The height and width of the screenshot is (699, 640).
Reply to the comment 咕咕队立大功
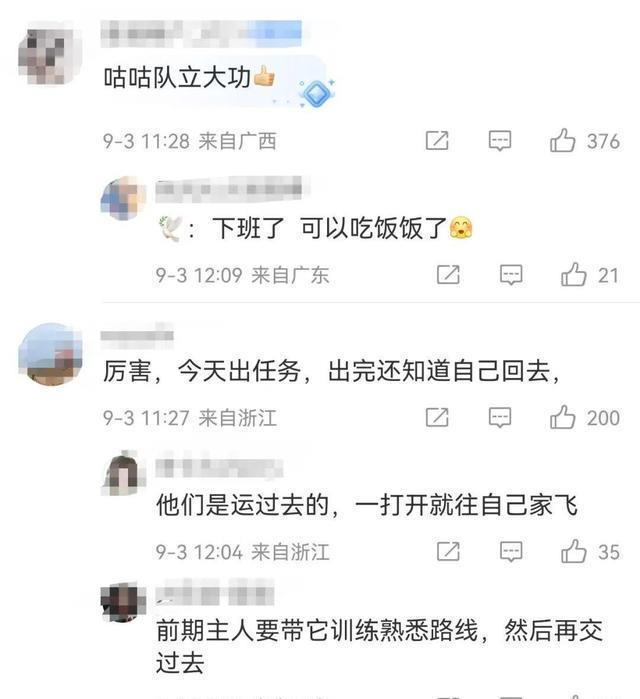click(x=500, y=141)
